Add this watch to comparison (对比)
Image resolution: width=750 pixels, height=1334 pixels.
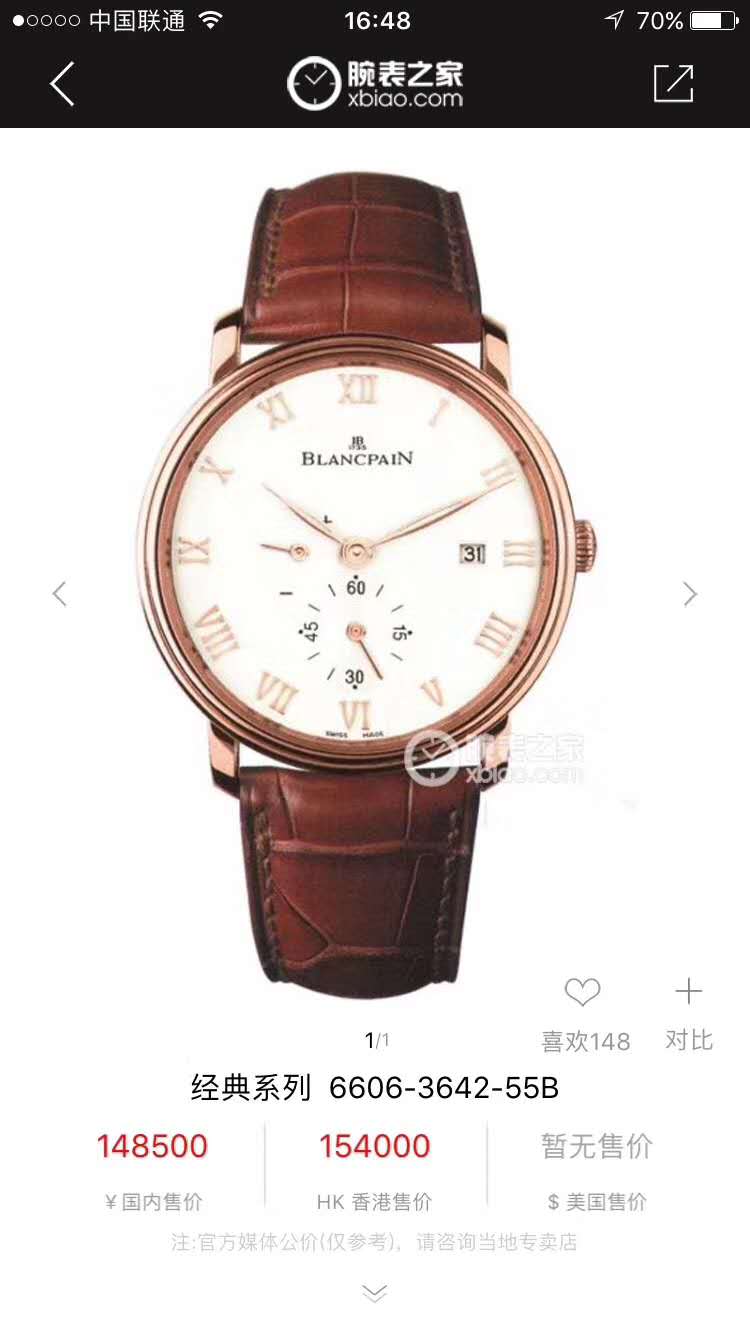tap(688, 993)
